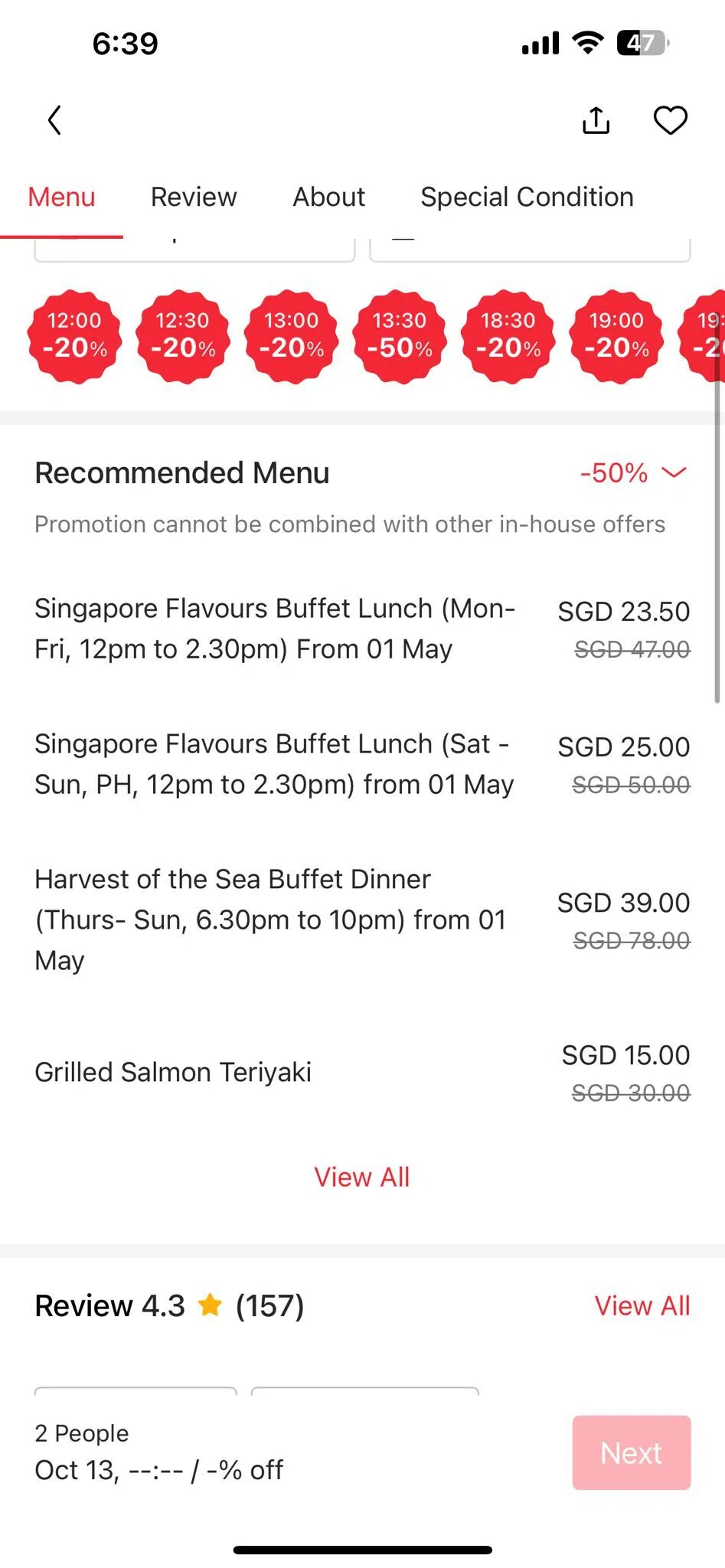
Task: Go back using the top-left arrow
Action: tap(54, 120)
